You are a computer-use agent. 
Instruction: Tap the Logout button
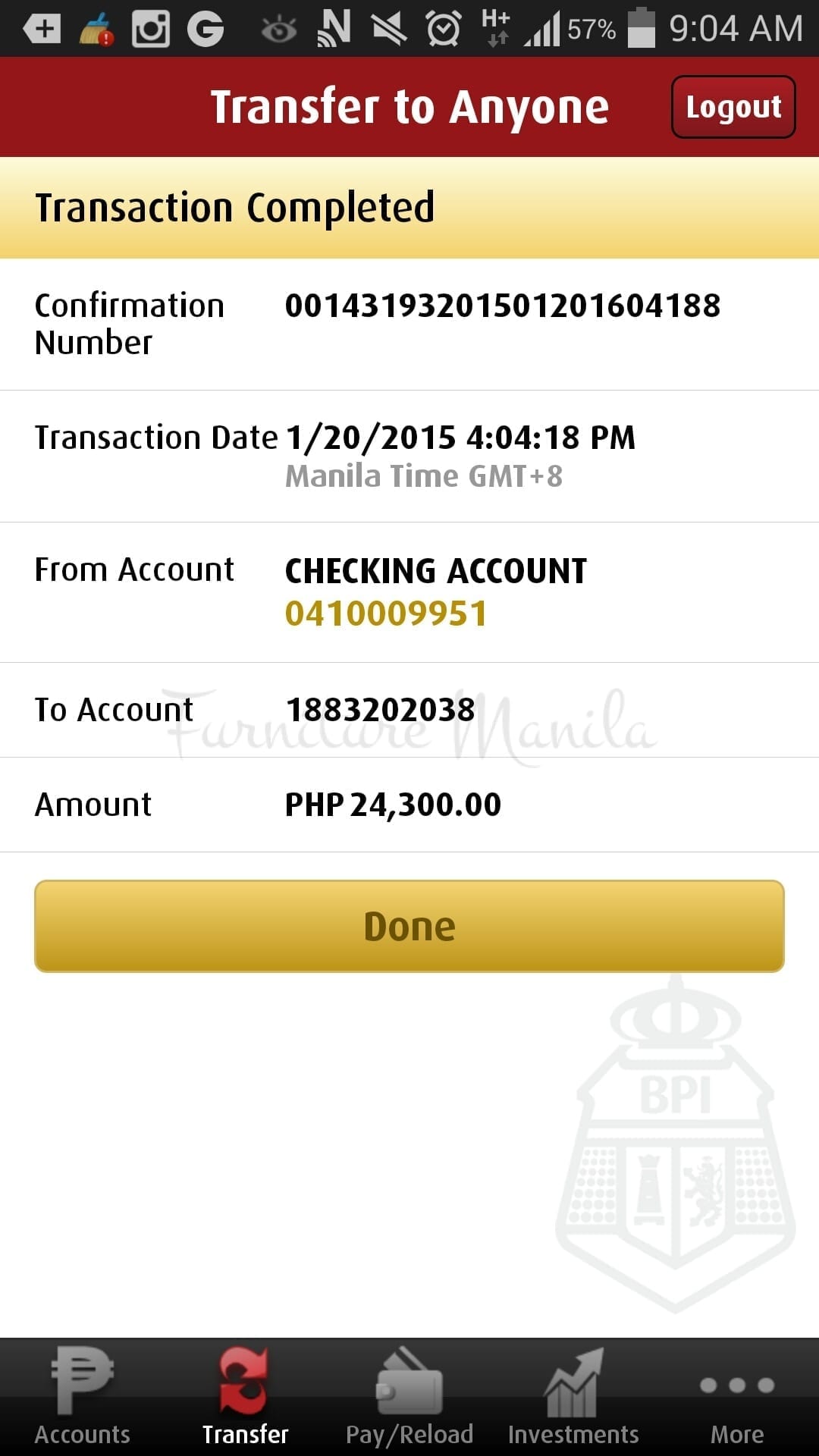coord(733,107)
